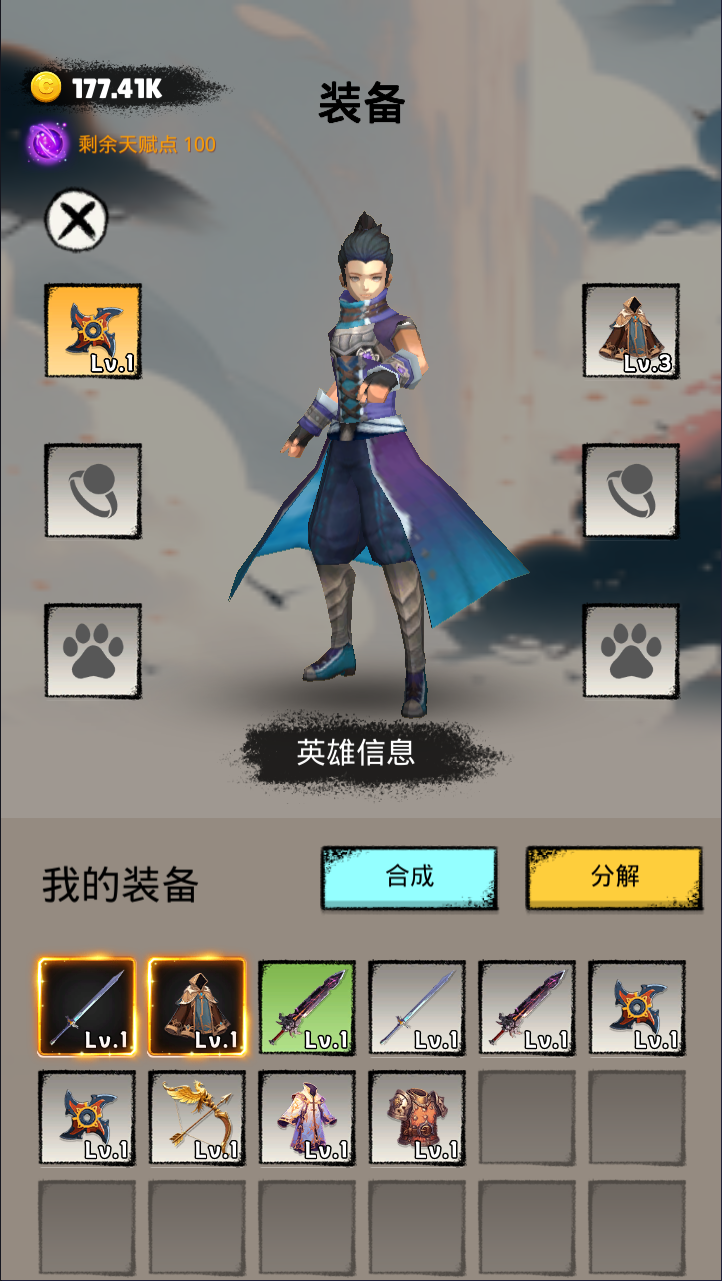Close the equipment screen with the X
Screen dimensions: 722x1281
click(77, 220)
